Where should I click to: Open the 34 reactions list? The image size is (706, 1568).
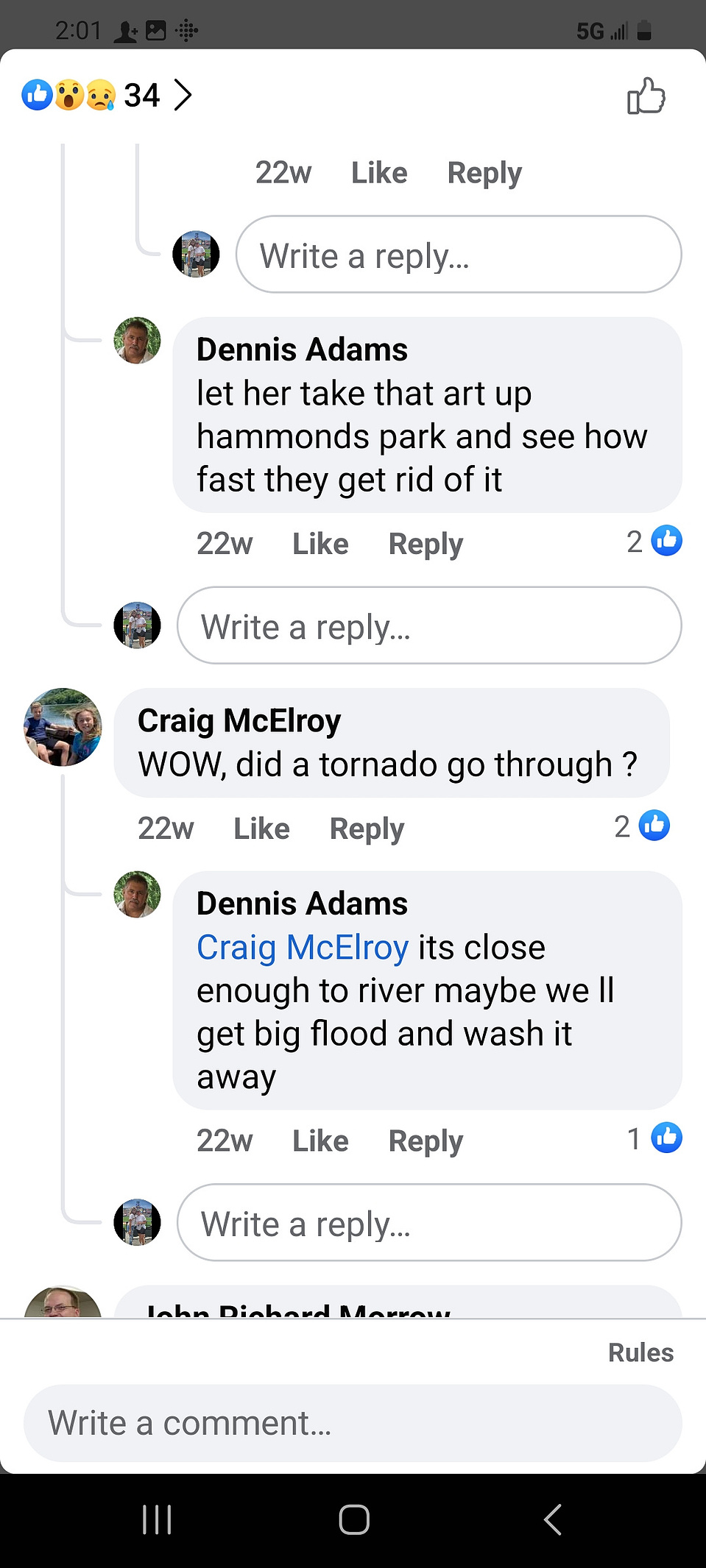pos(107,95)
